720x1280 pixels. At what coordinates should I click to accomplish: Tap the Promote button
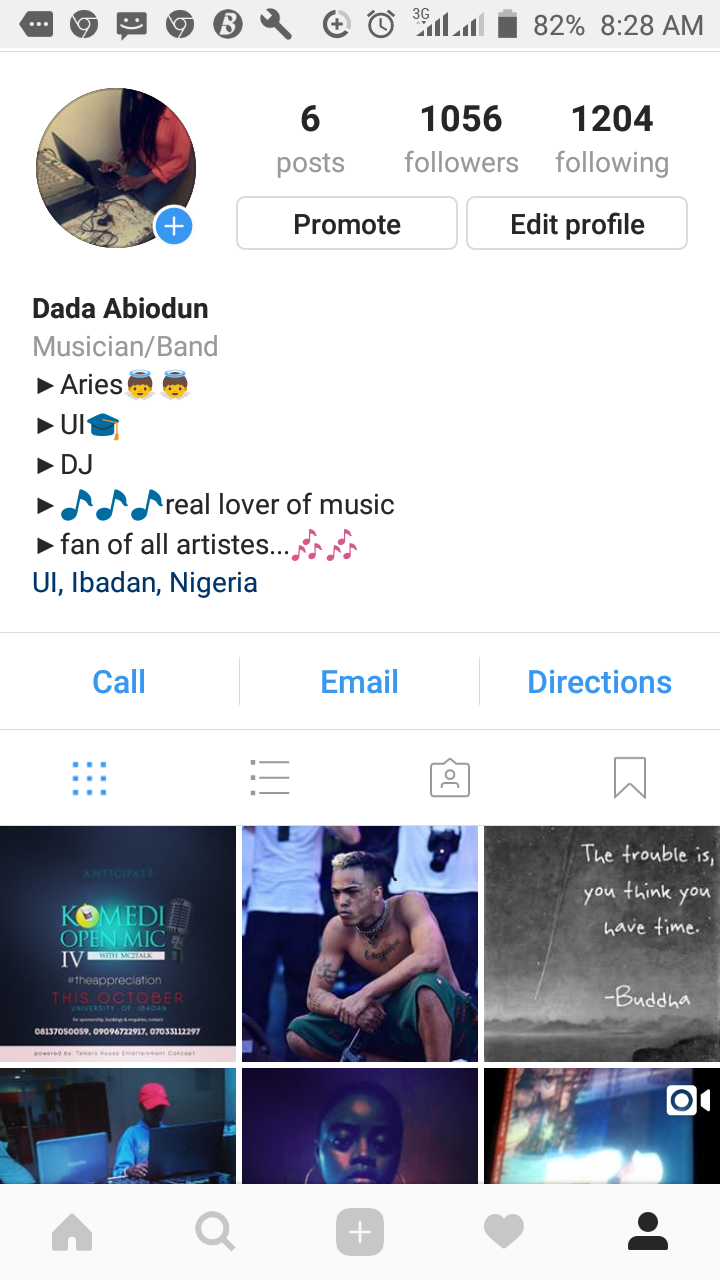point(346,223)
